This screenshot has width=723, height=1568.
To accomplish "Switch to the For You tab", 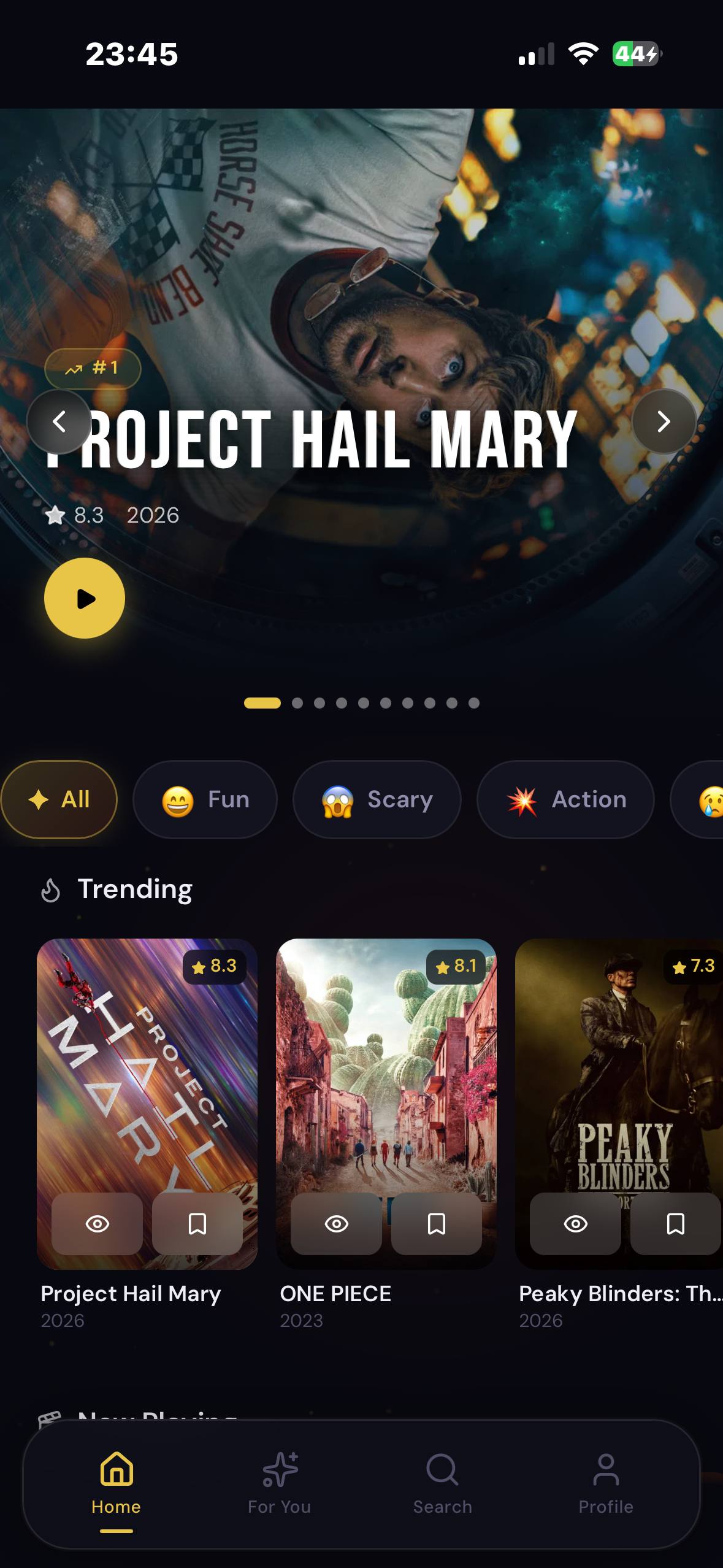I will click(x=280, y=1483).
